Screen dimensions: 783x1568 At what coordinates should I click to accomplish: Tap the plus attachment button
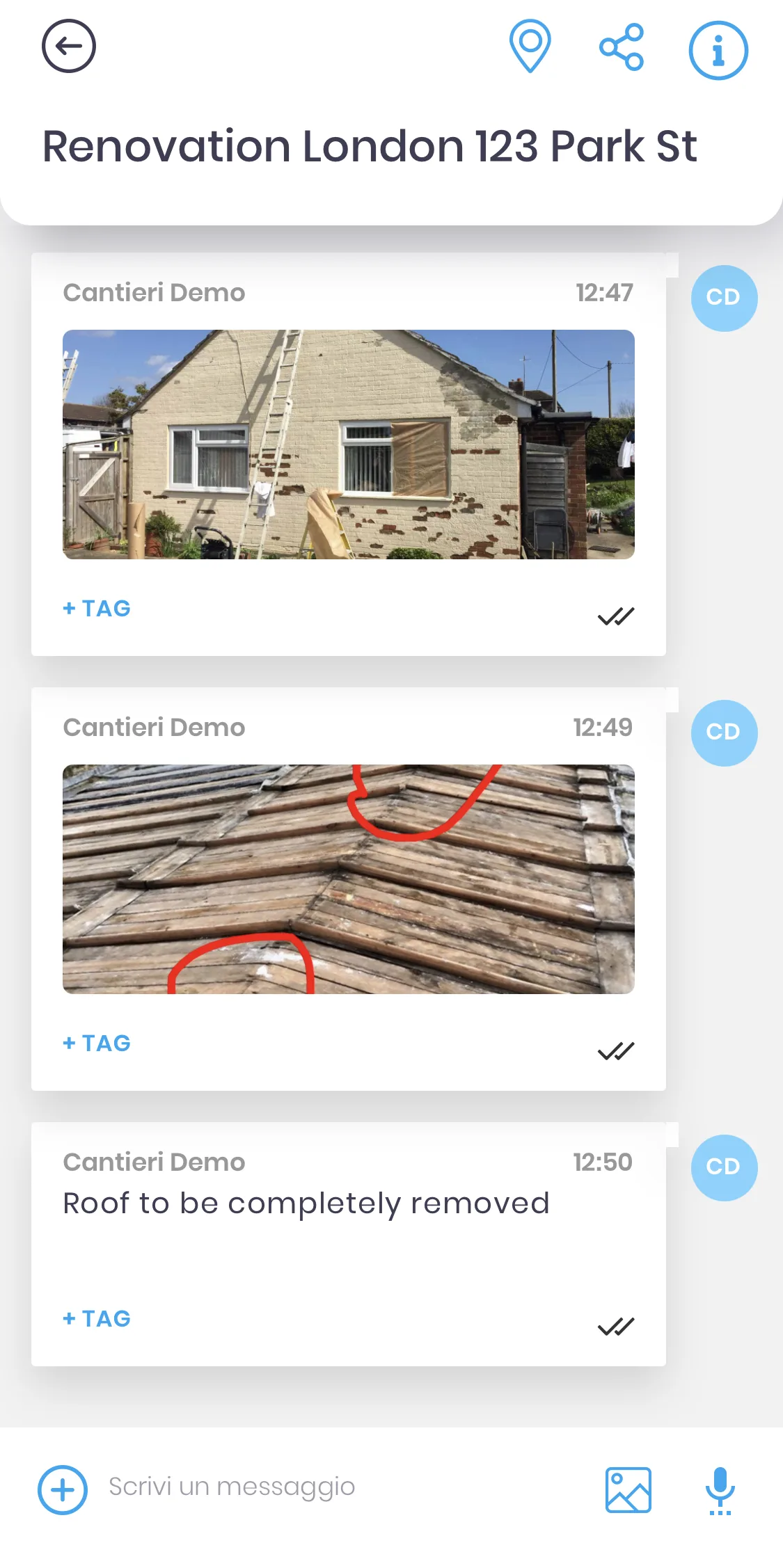(63, 1490)
